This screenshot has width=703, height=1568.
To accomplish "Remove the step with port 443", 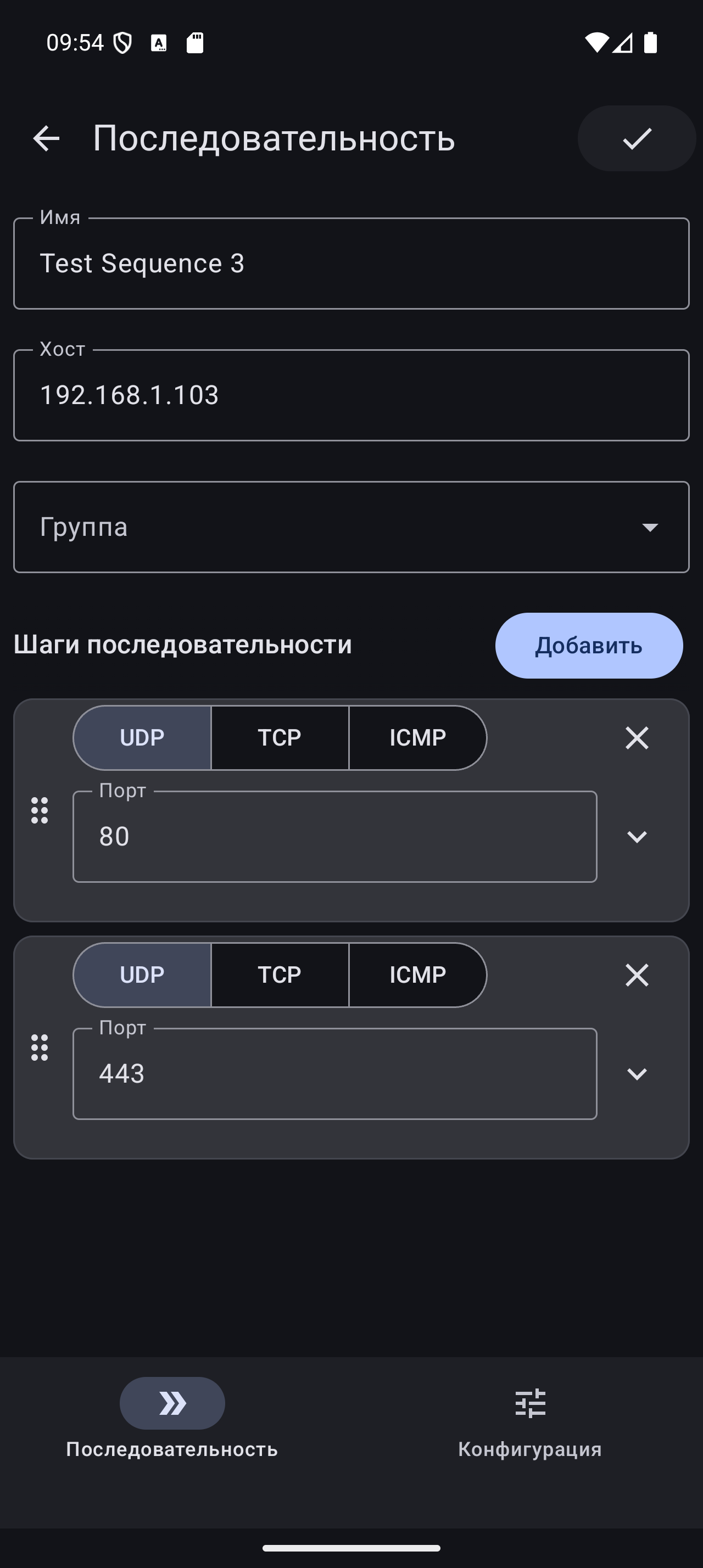I will (637, 975).
